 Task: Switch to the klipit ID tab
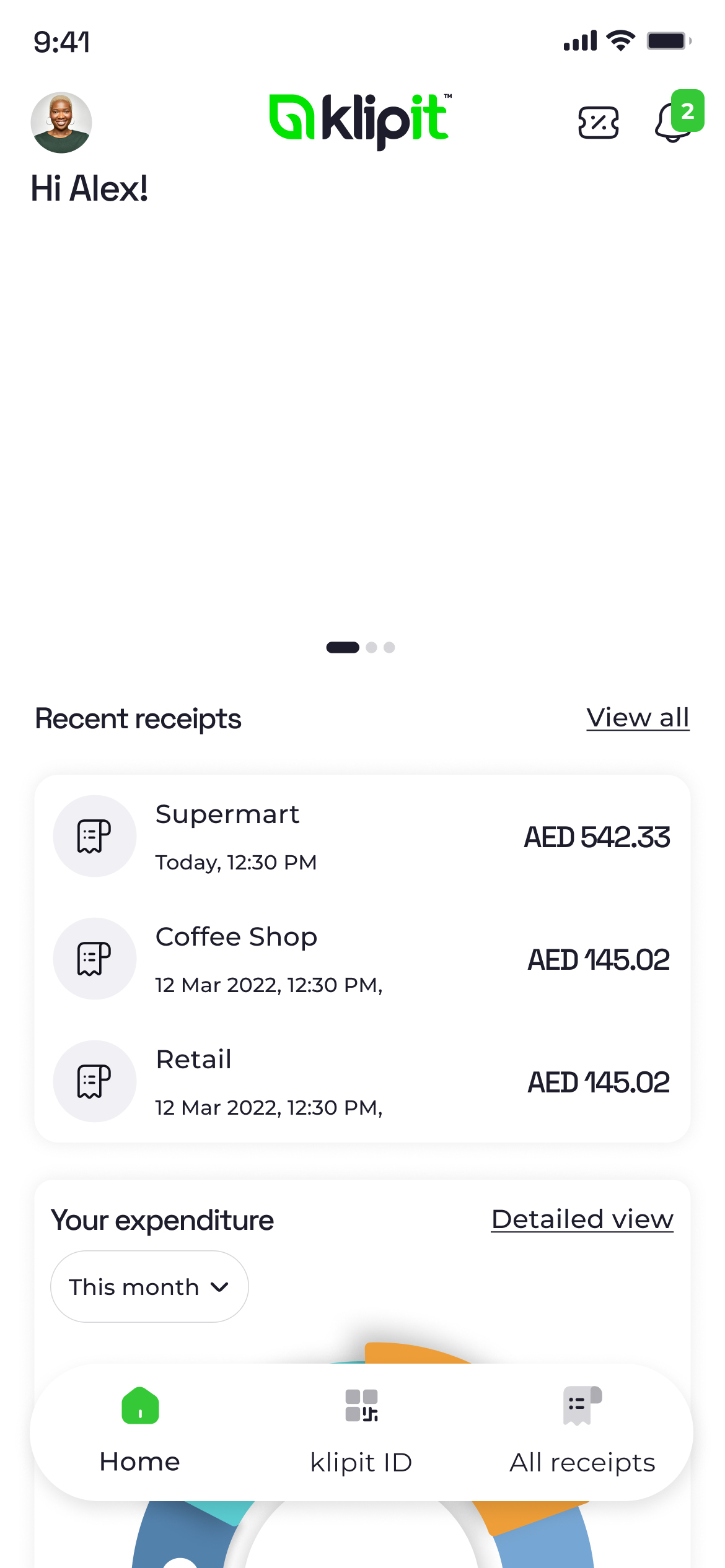click(361, 1431)
